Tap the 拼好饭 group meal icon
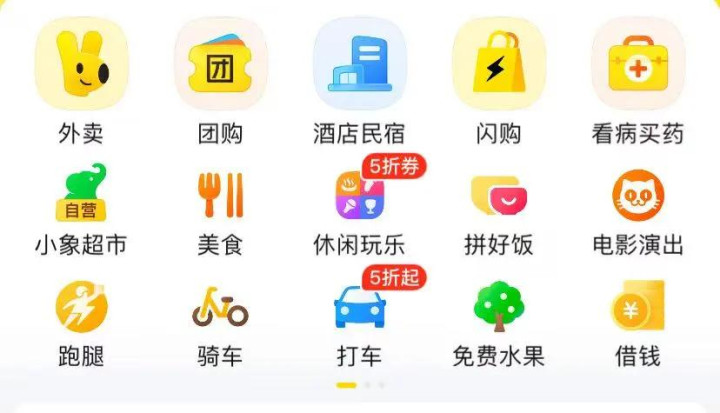 coord(498,196)
